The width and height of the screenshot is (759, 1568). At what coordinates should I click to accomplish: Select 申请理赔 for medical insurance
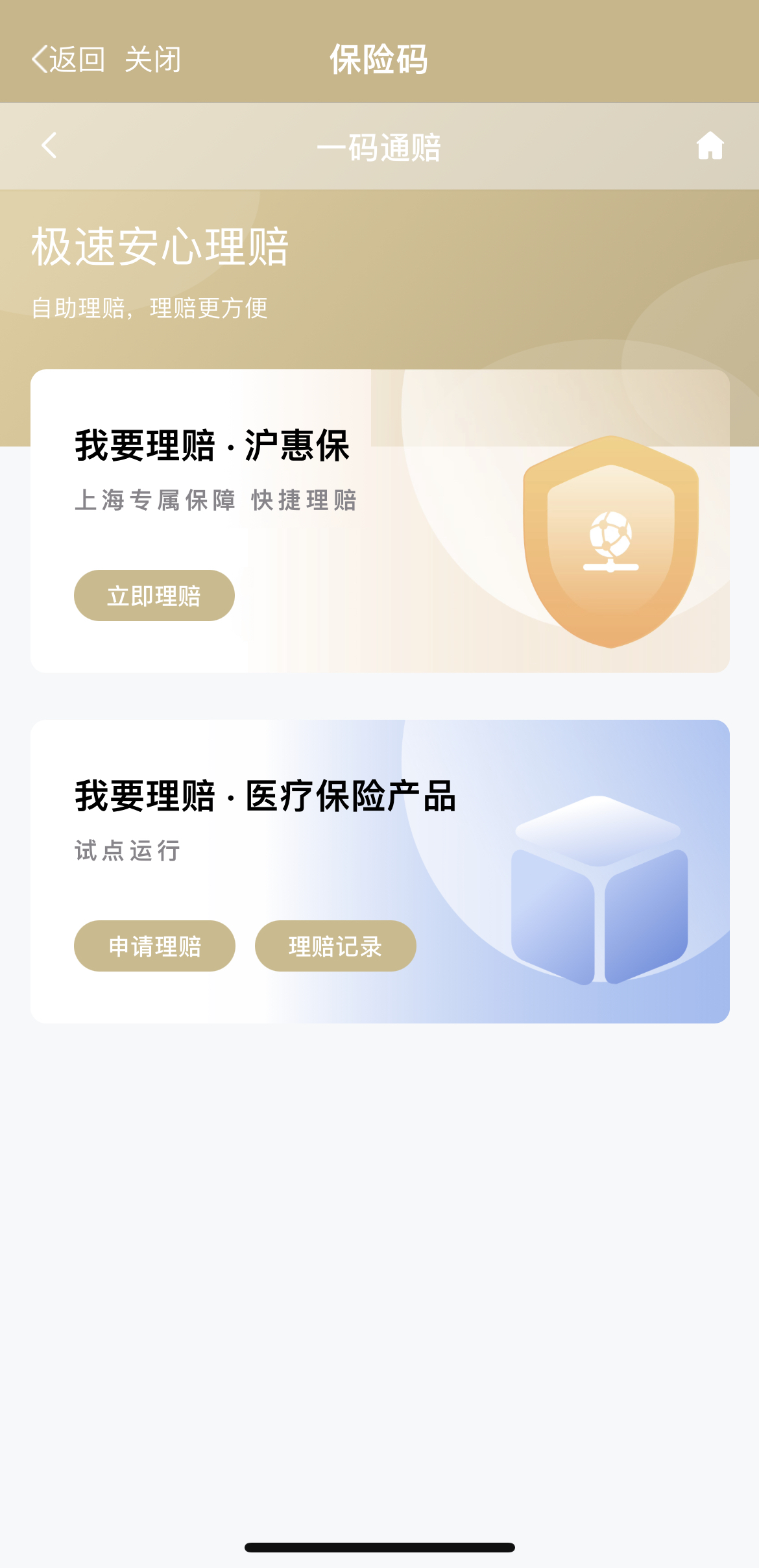pyautogui.click(x=154, y=946)
